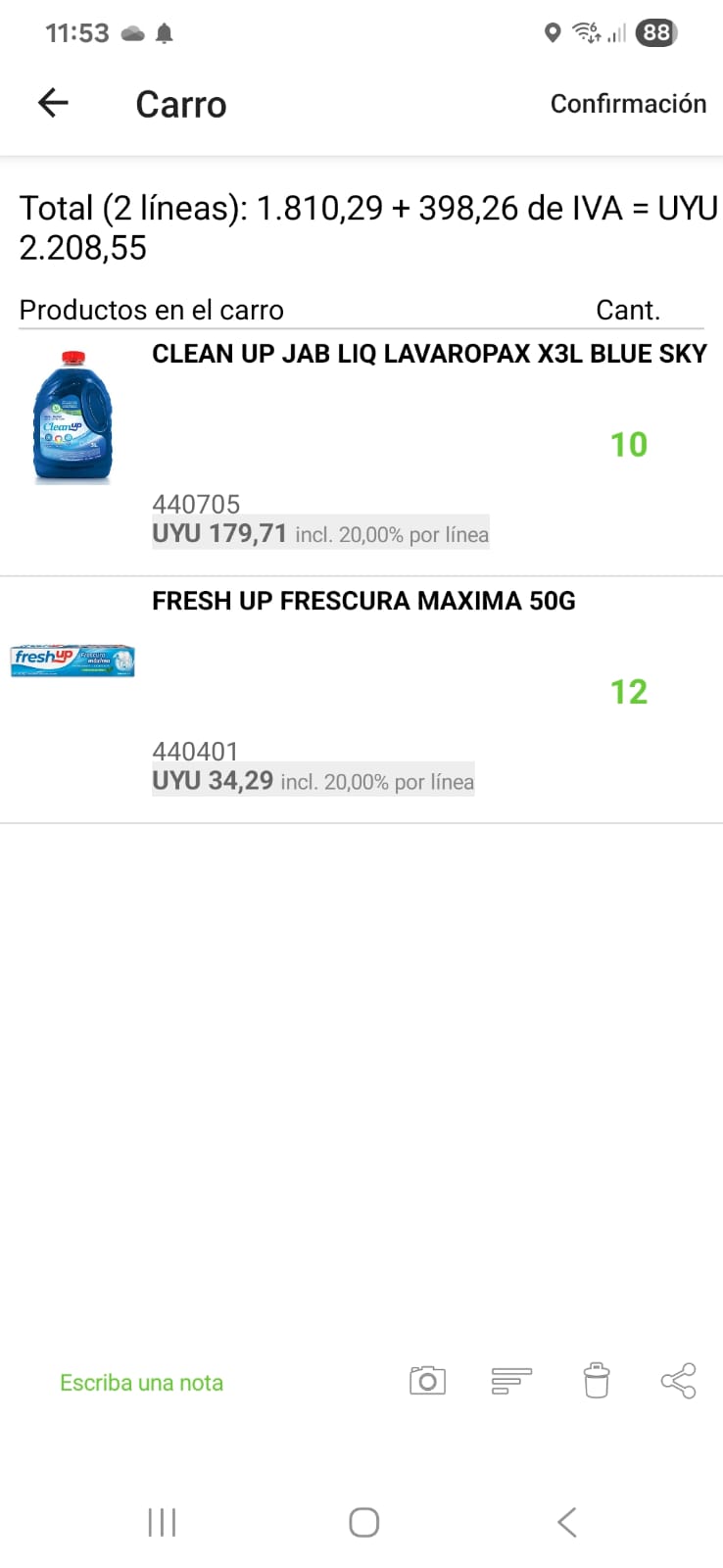The height and width of the screenshot is (1568, 723).
Task: Tap the Escriba una nota field
Action: (142, 1383)
